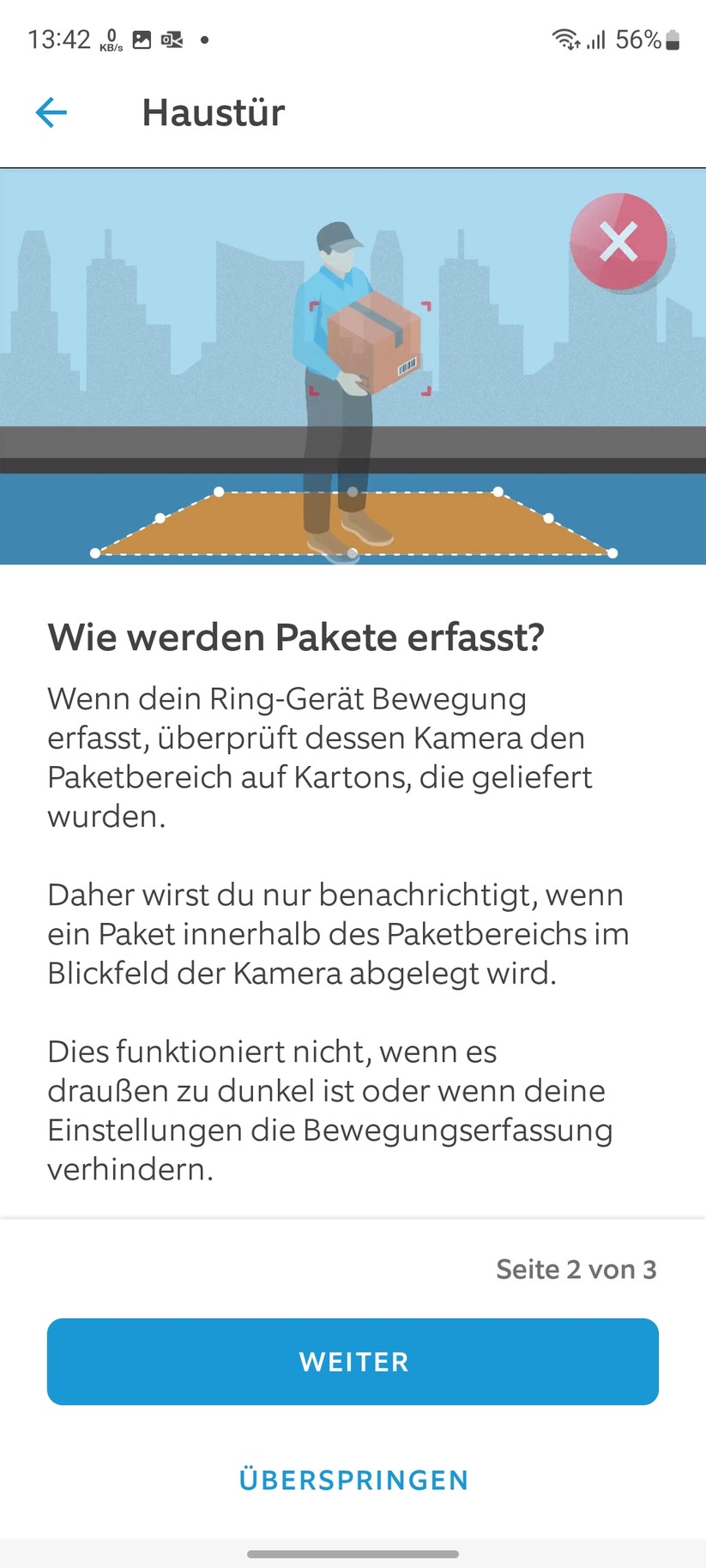Tap the cellular signal strength icon

coord(596,39)
